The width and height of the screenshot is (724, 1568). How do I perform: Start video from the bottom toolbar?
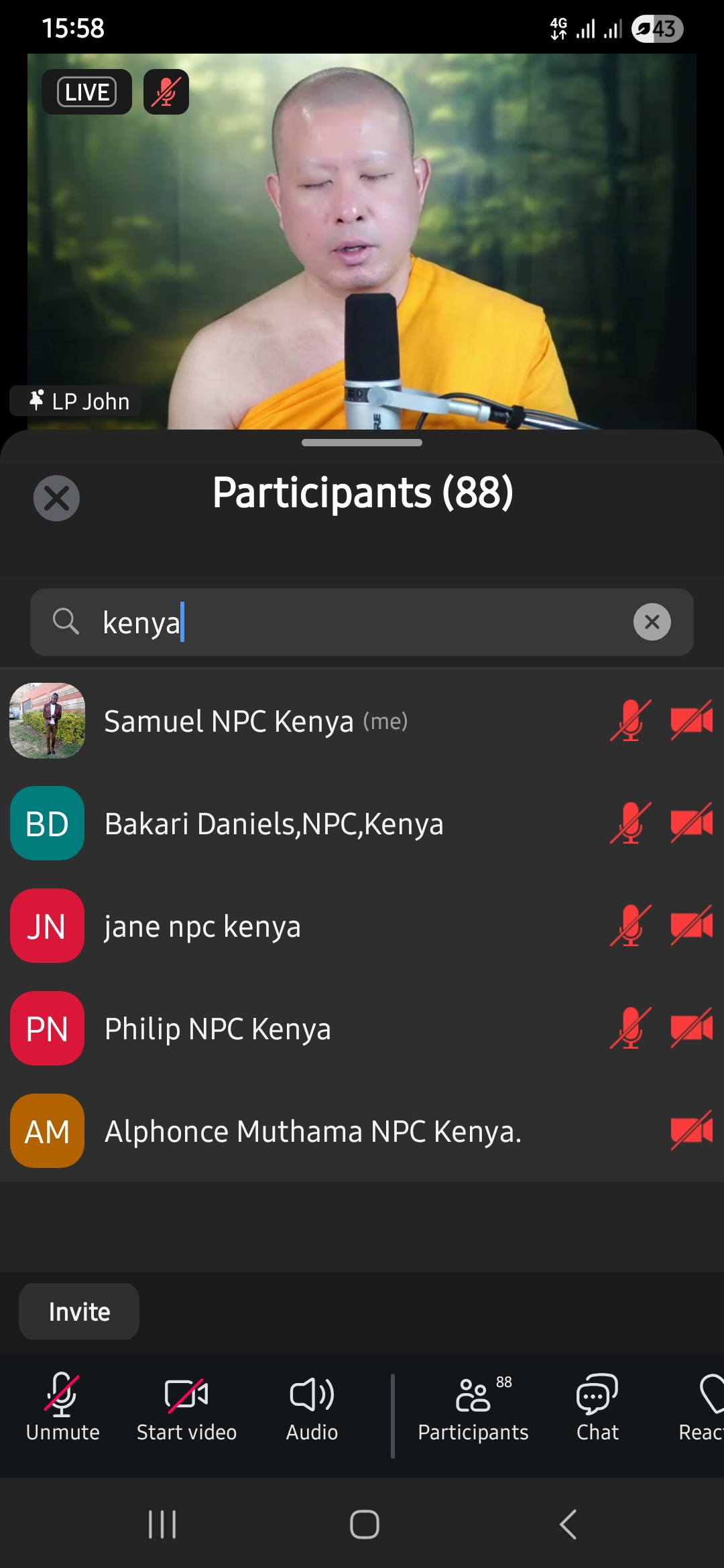pyautogui.click(x=186, y=1407)
